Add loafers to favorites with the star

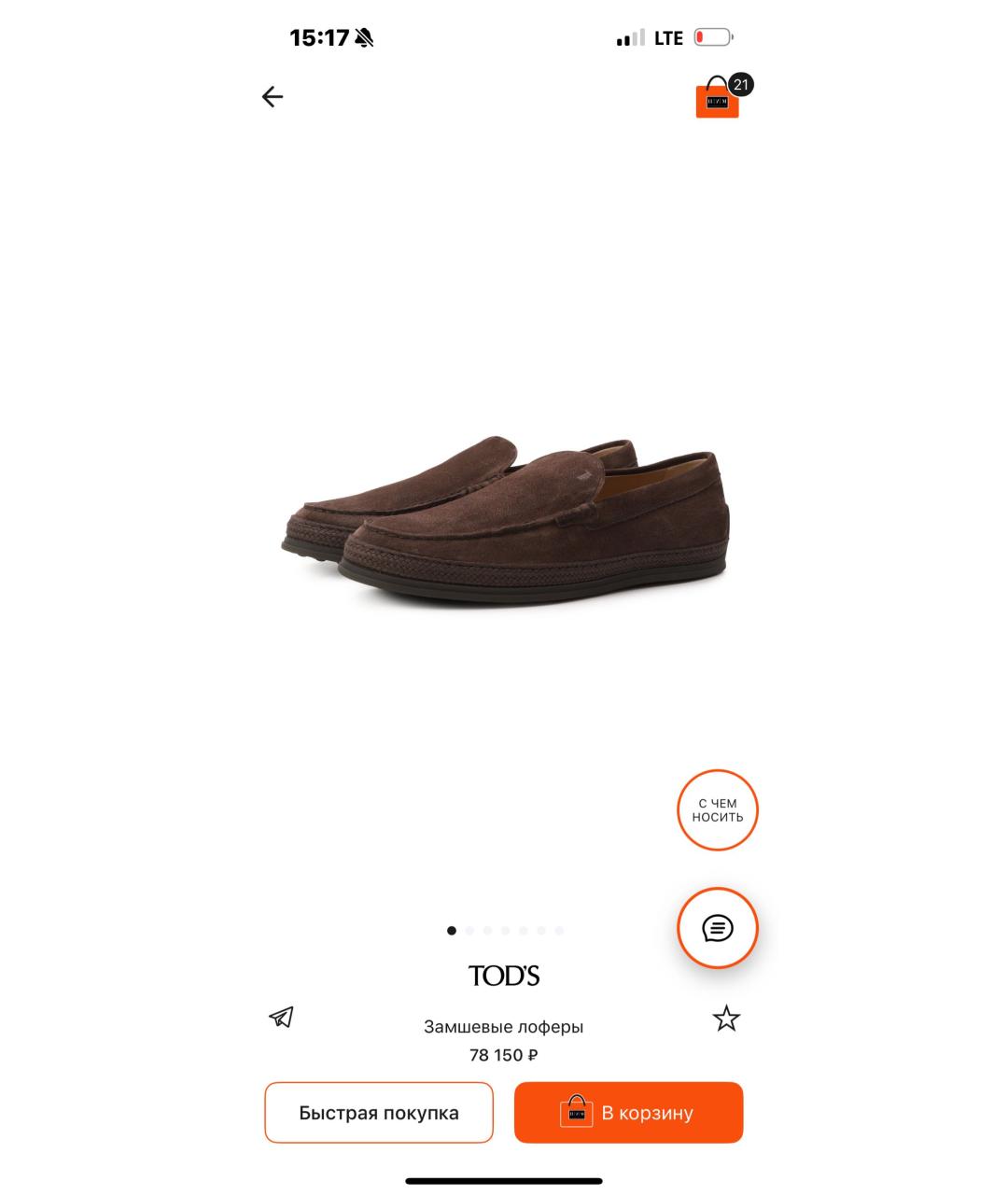pos(726,1018)
